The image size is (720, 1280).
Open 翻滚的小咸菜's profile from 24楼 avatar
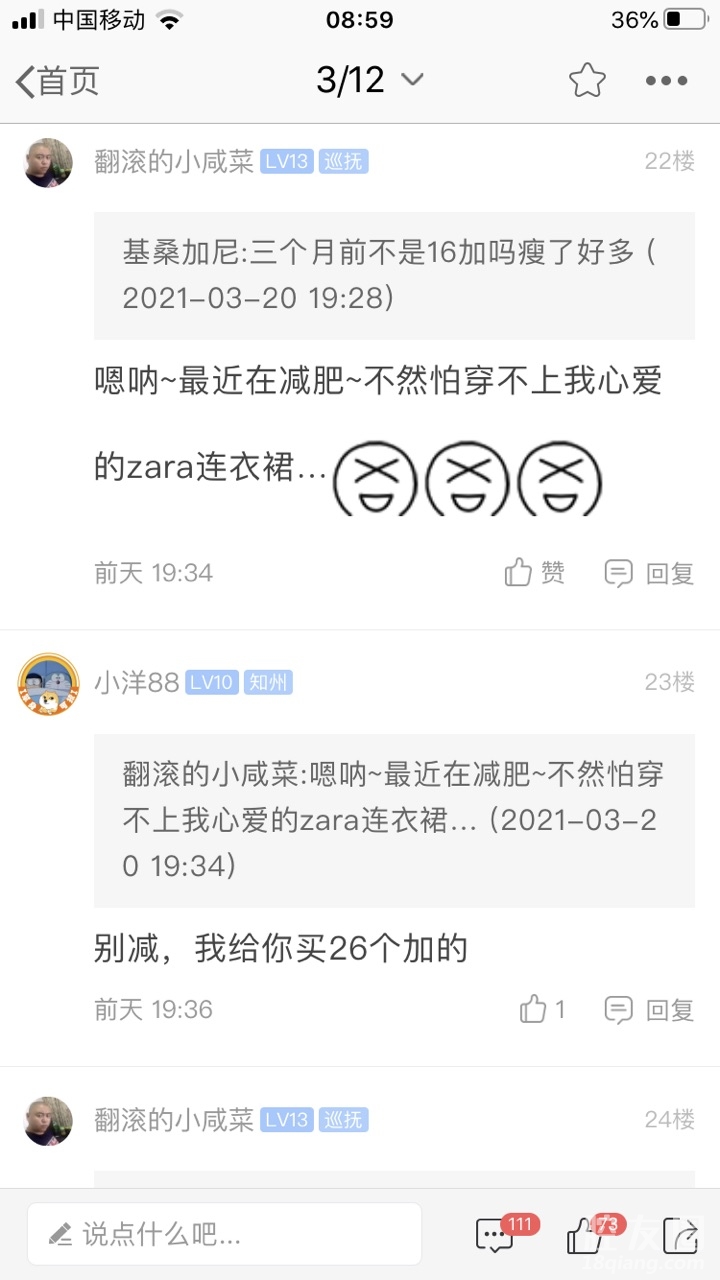click(x=48, y=1121)
